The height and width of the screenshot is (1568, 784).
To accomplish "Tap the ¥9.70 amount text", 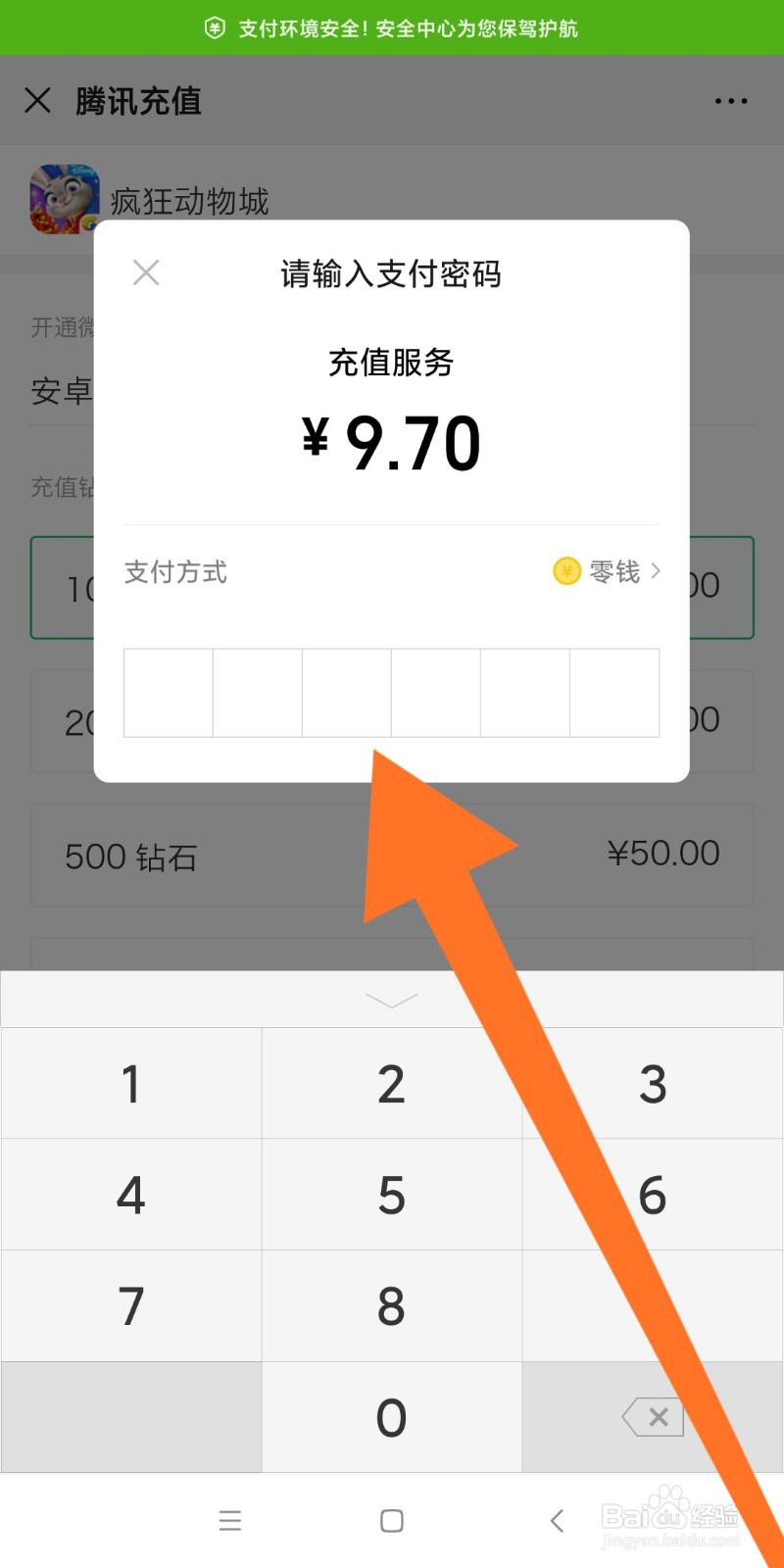I will [391, 441].
